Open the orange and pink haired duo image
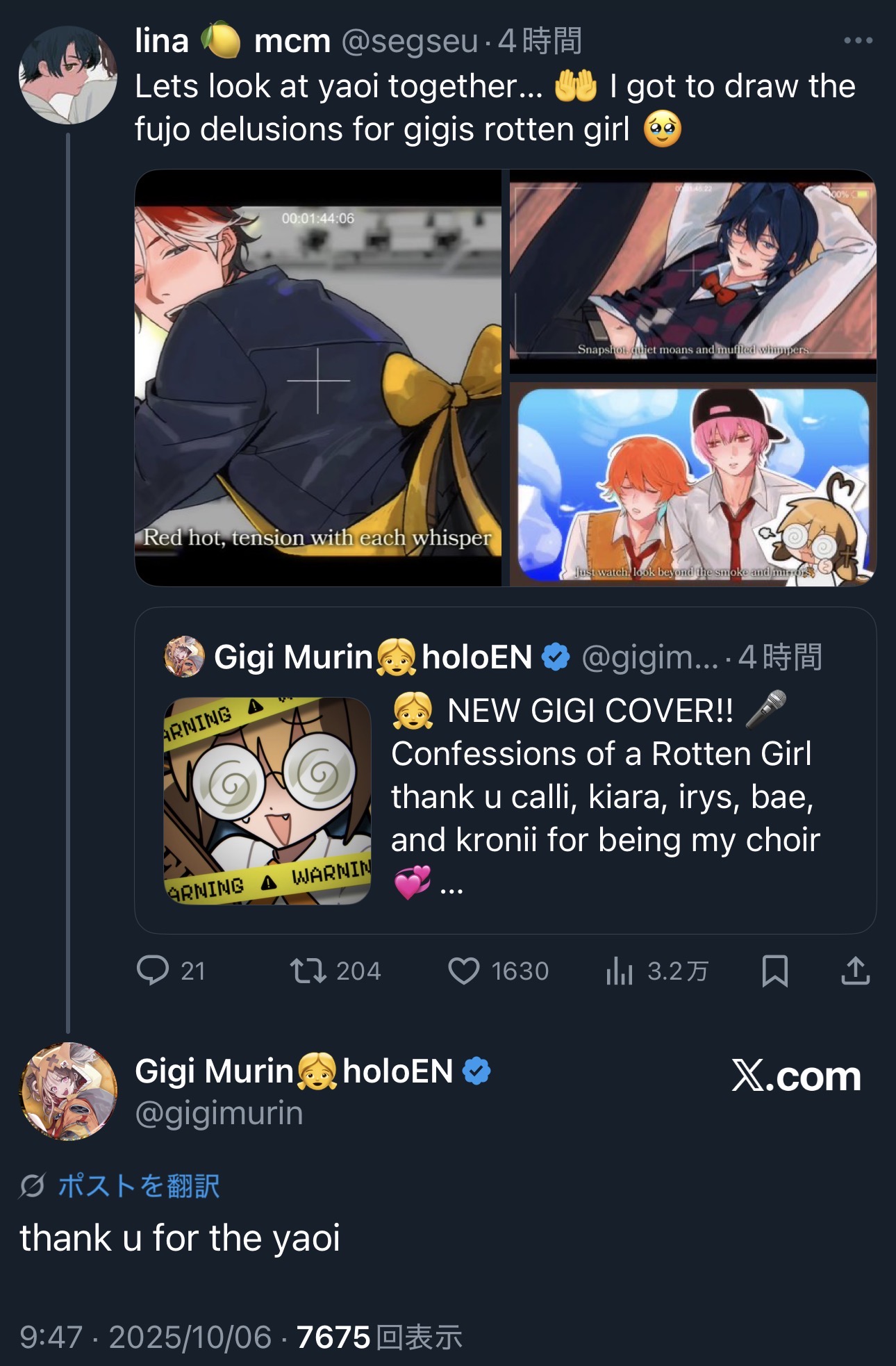The image size is (896, 1366). (692, 484)
